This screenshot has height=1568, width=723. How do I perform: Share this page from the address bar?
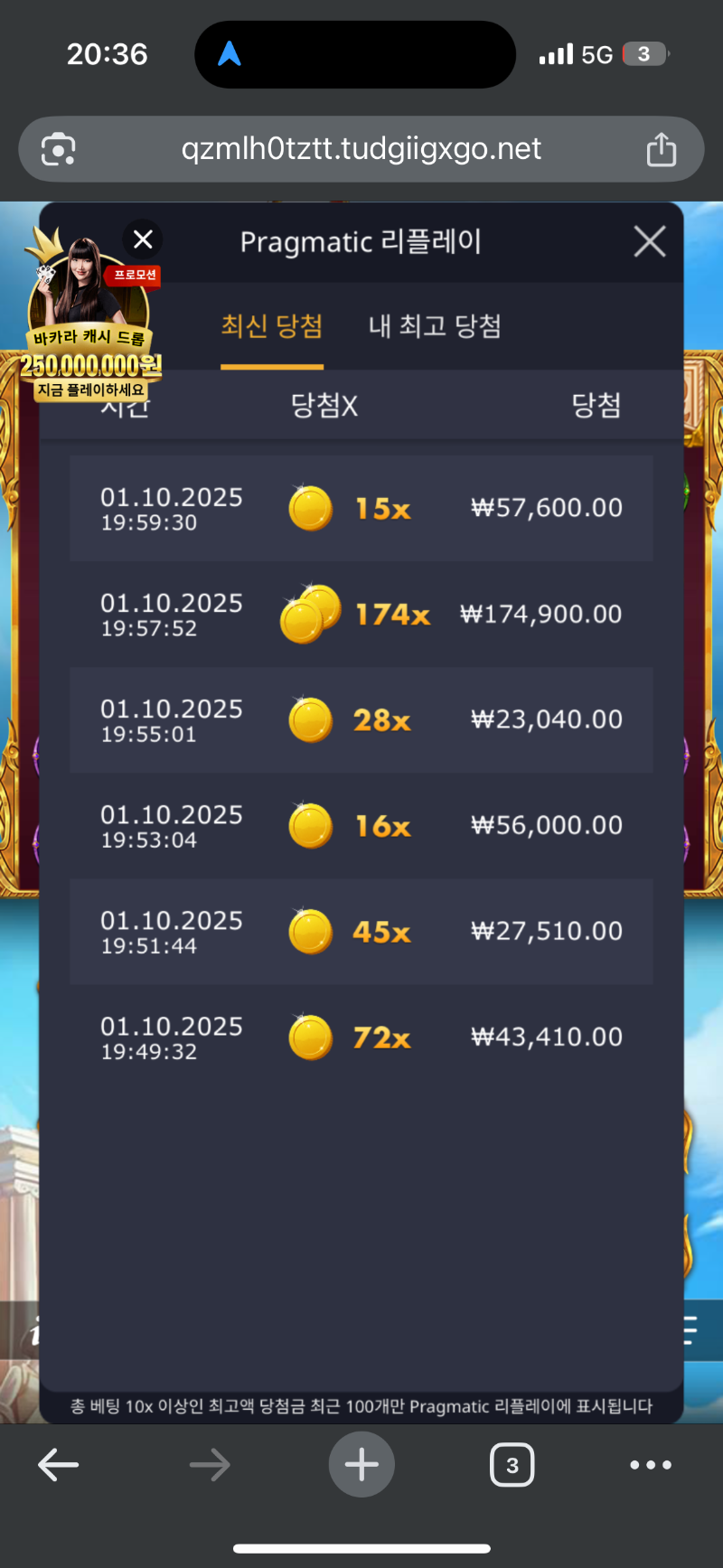661,149
